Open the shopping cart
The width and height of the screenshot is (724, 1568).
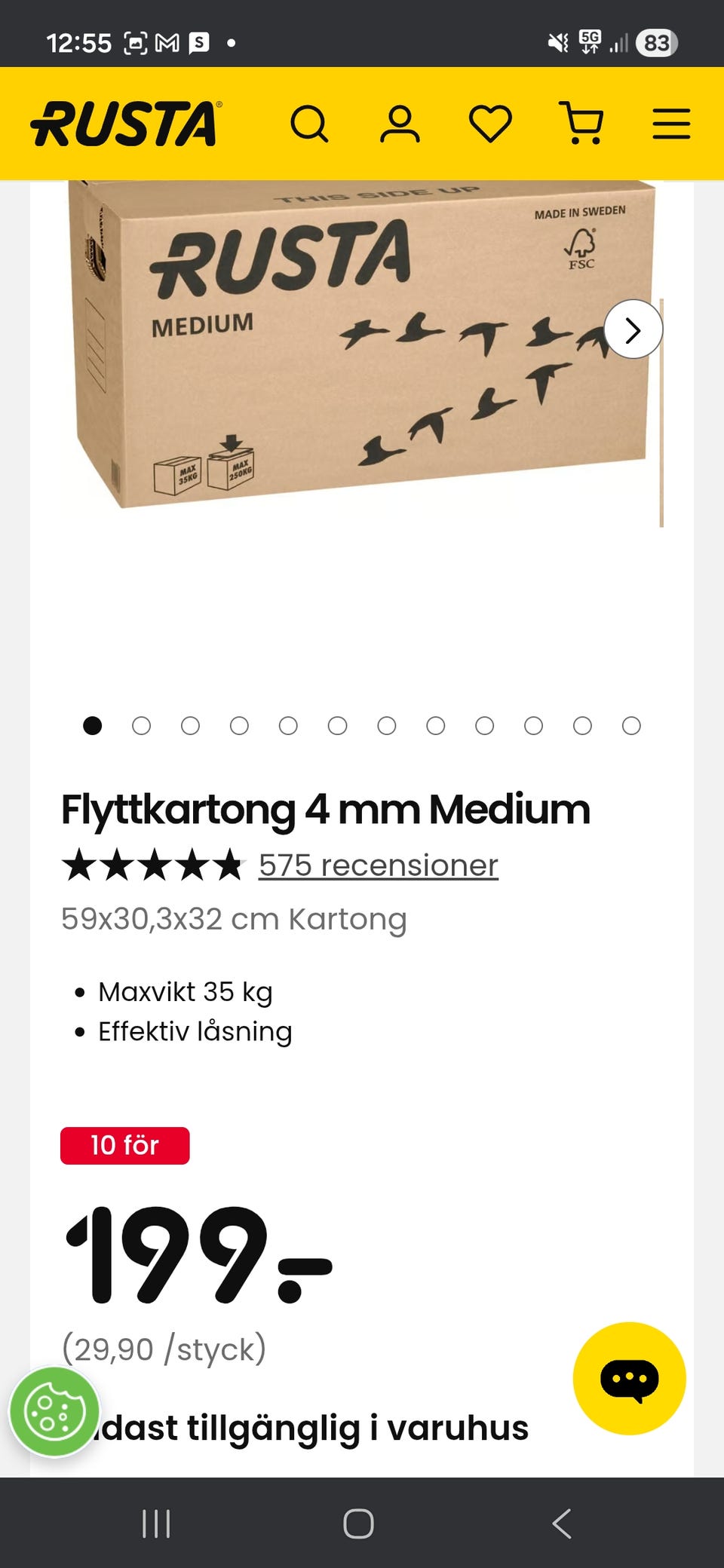582,123
